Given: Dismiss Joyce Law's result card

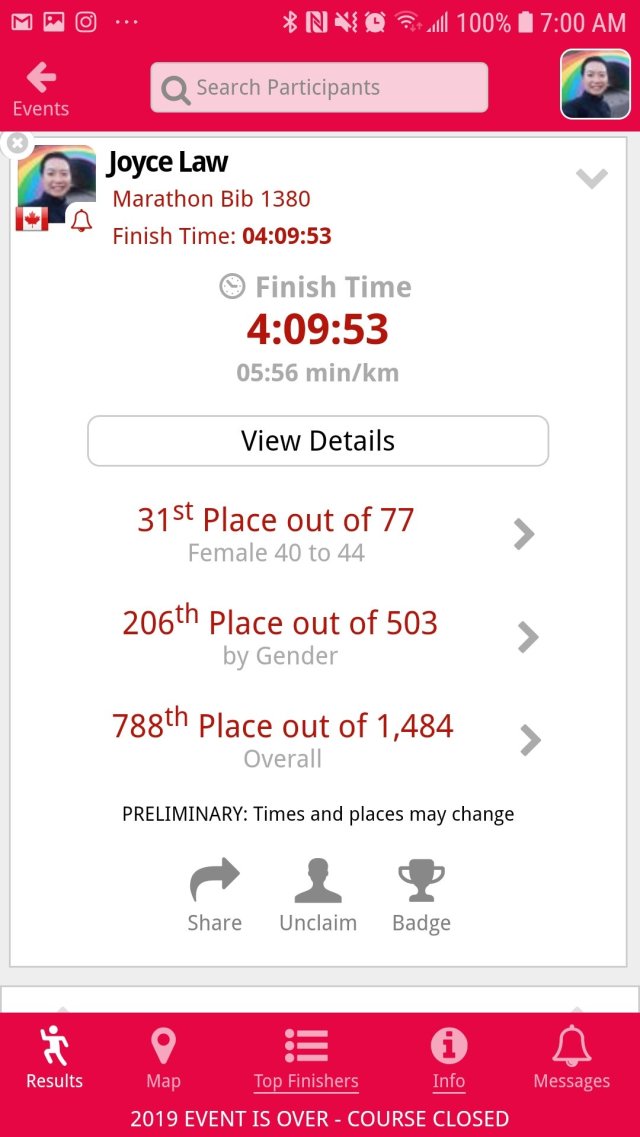Looking at the screenshot, I should click(x=16, y=144).
